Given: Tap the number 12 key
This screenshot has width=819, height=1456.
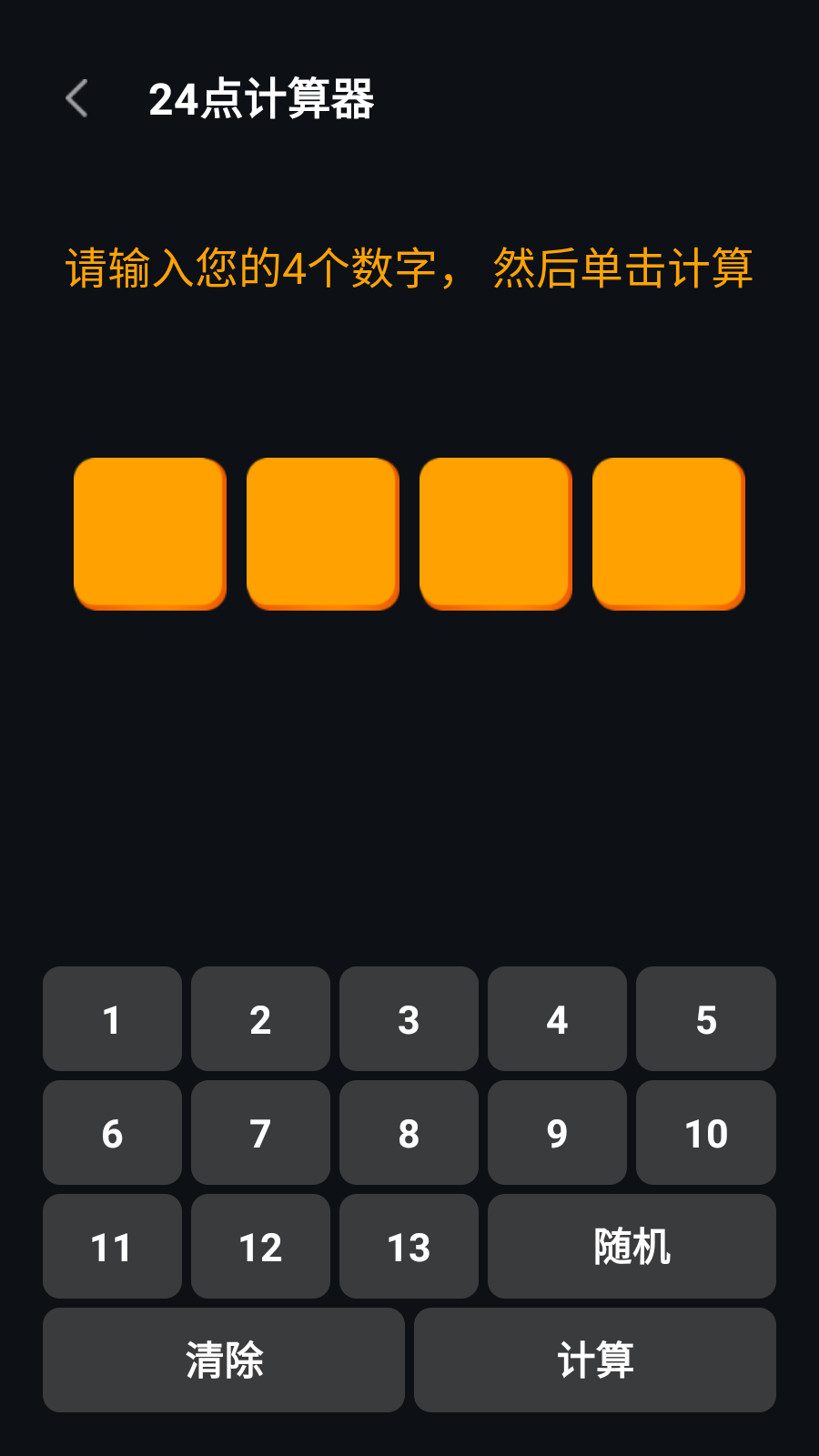Looking at the screenshot, I should tap(260, 1247).
